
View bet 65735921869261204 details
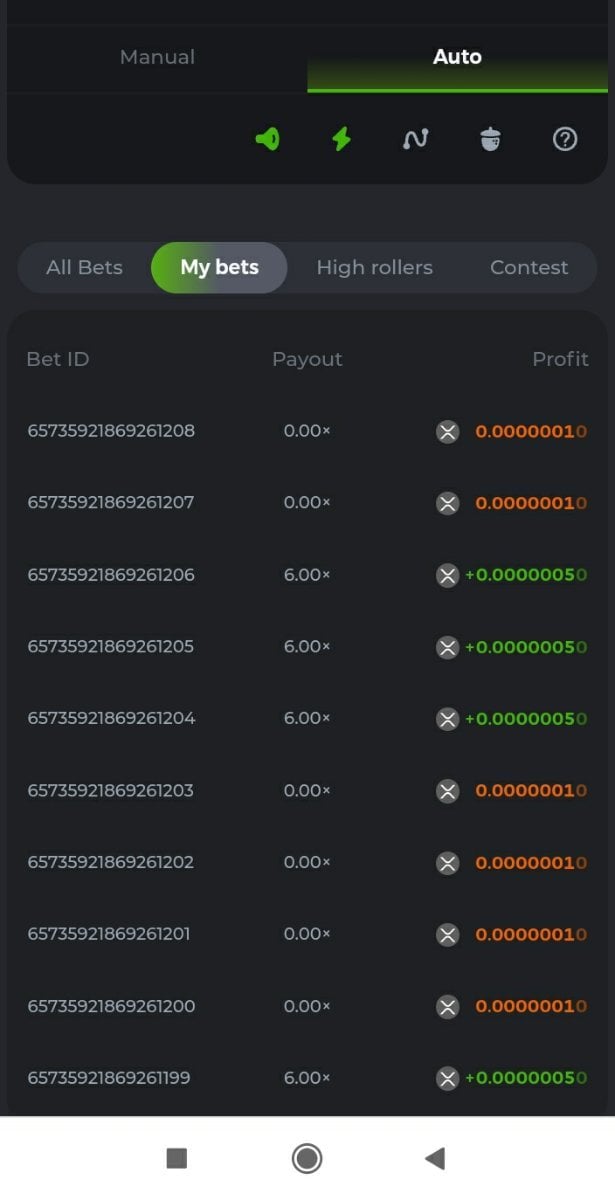(111, 718)
